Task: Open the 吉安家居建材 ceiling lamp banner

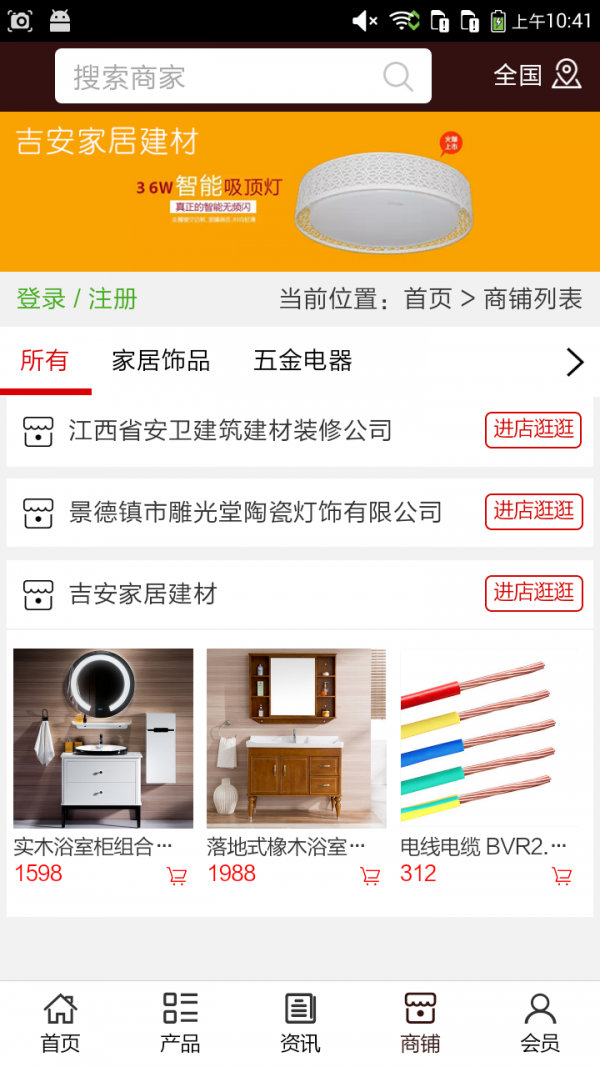Action: point(300,191)
